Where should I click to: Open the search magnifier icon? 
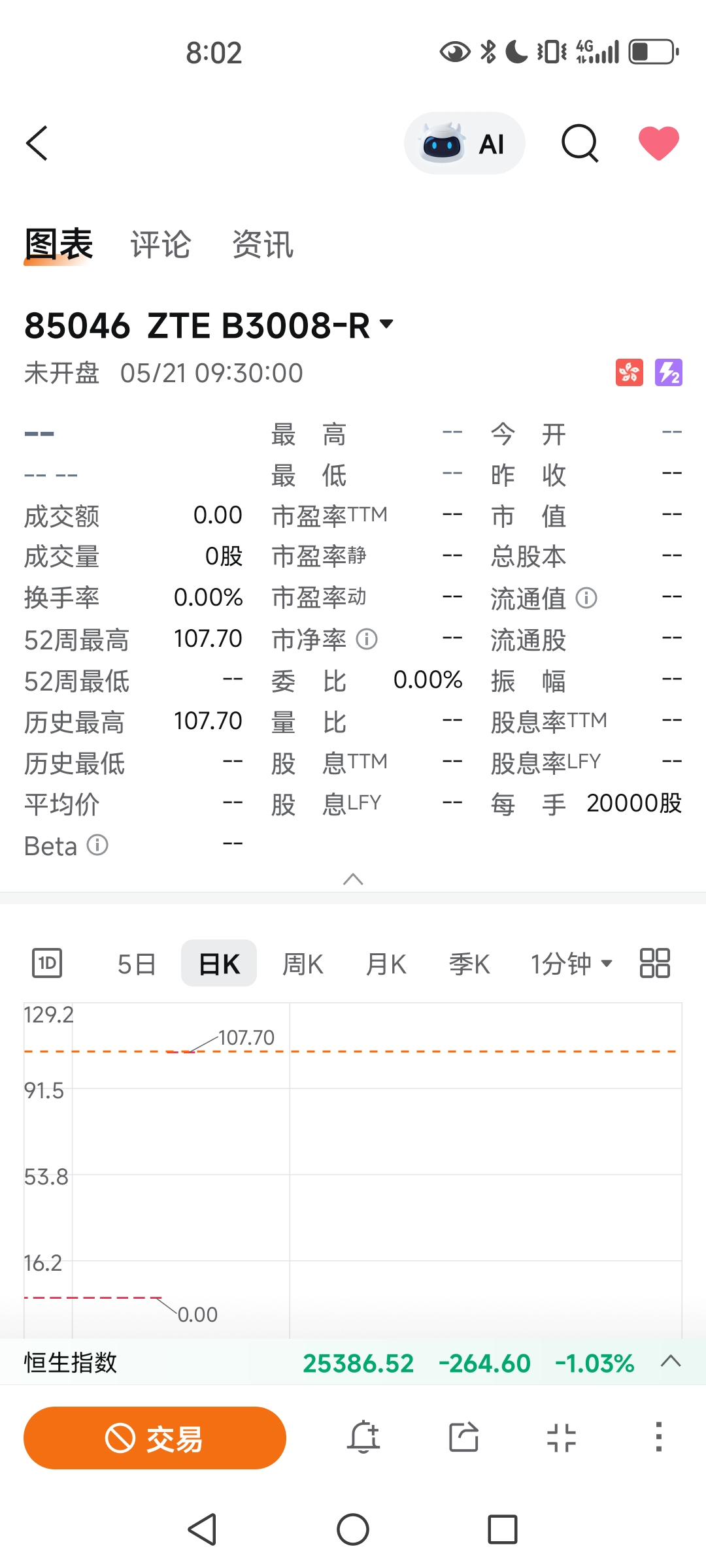580,143
